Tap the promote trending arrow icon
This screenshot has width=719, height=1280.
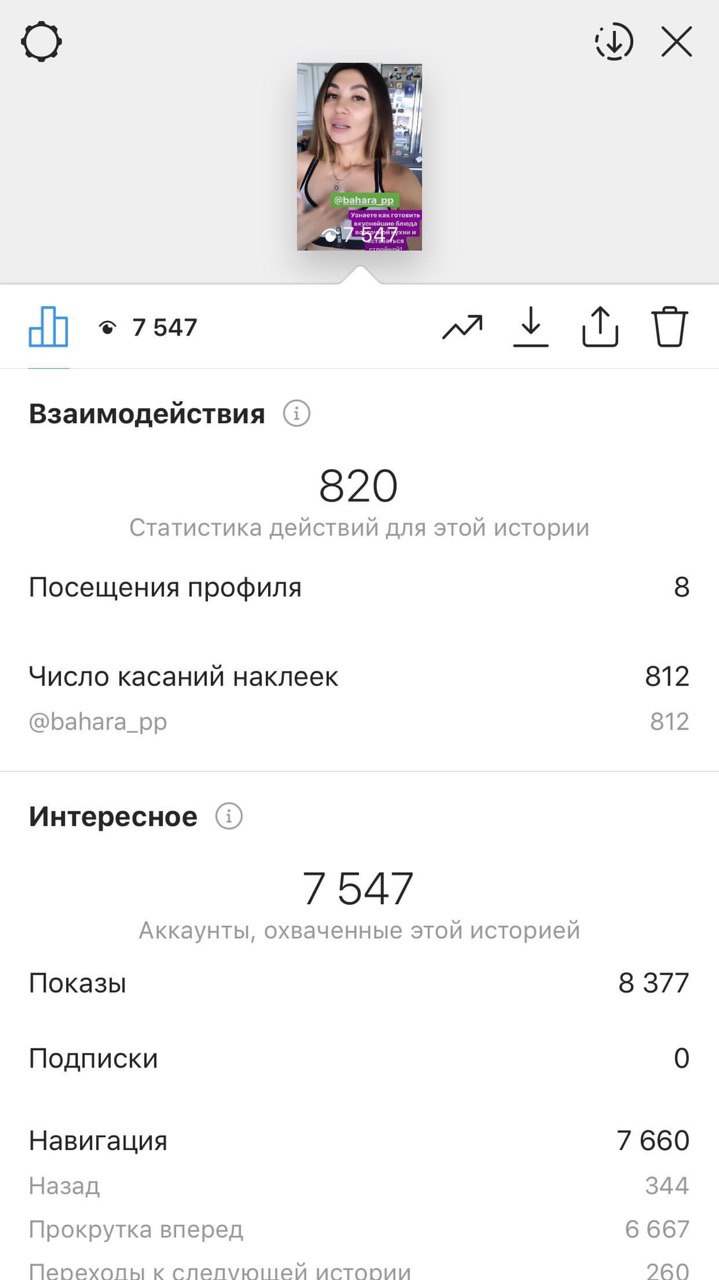(462, 327)
